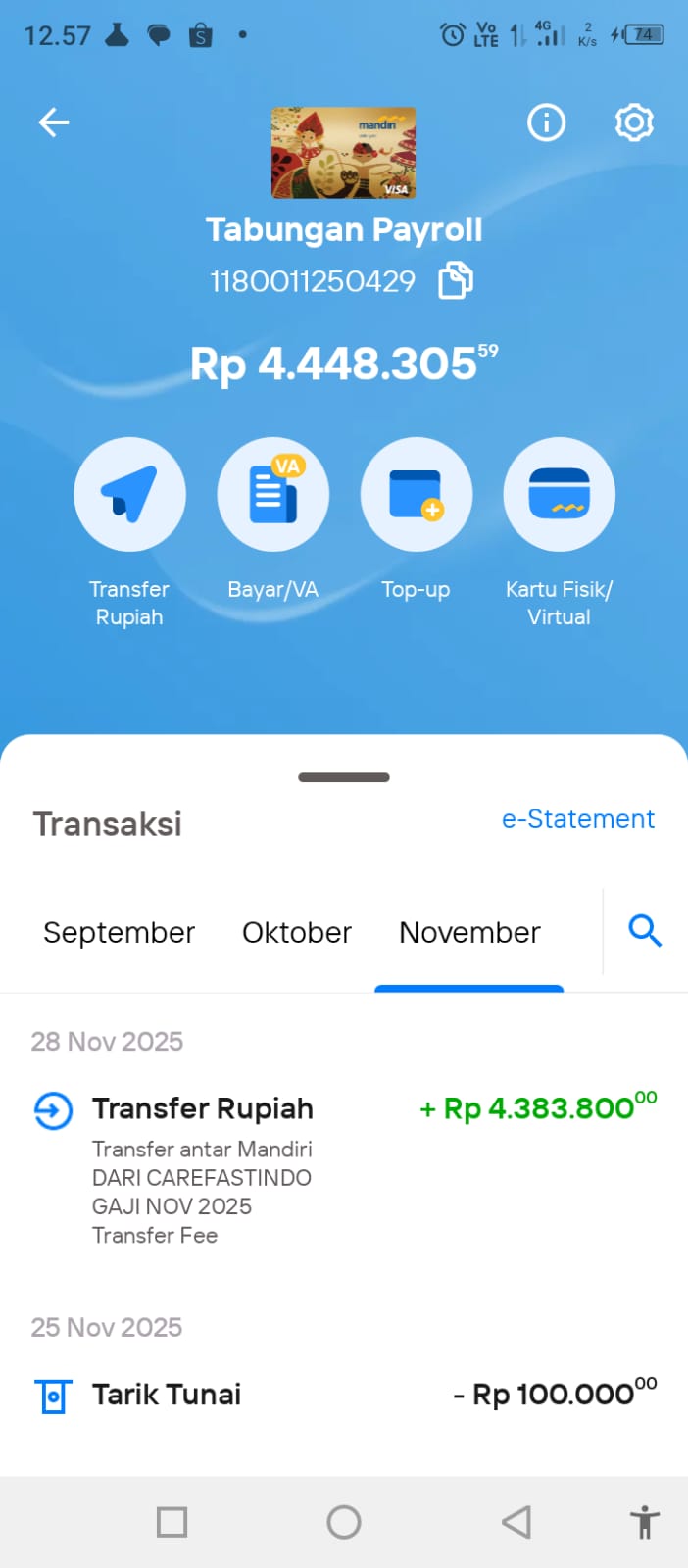
Task: Open Kartu Fisik/Virtual
Action: [559, 494]
